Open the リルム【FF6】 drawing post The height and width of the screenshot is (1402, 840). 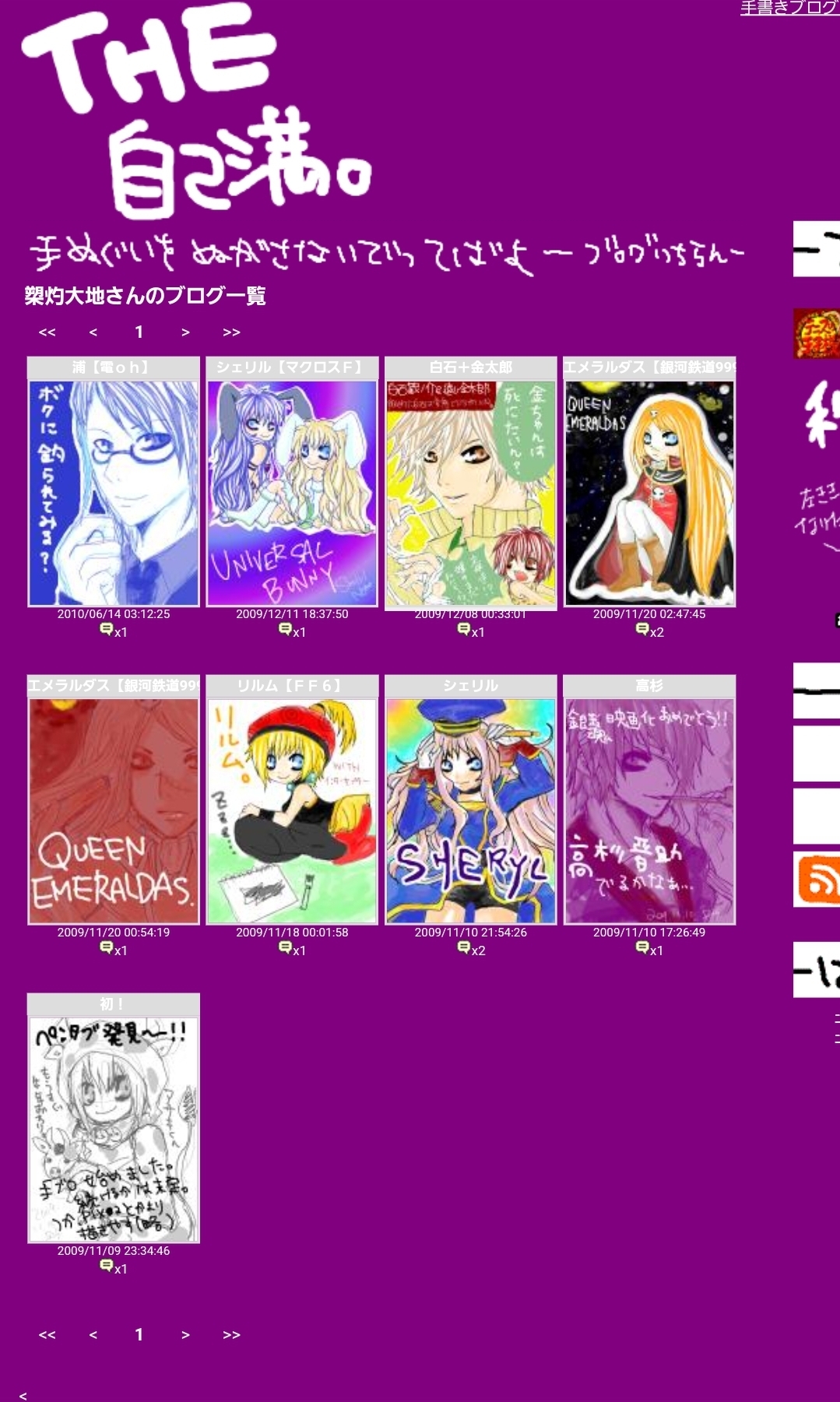pos(292,810)
